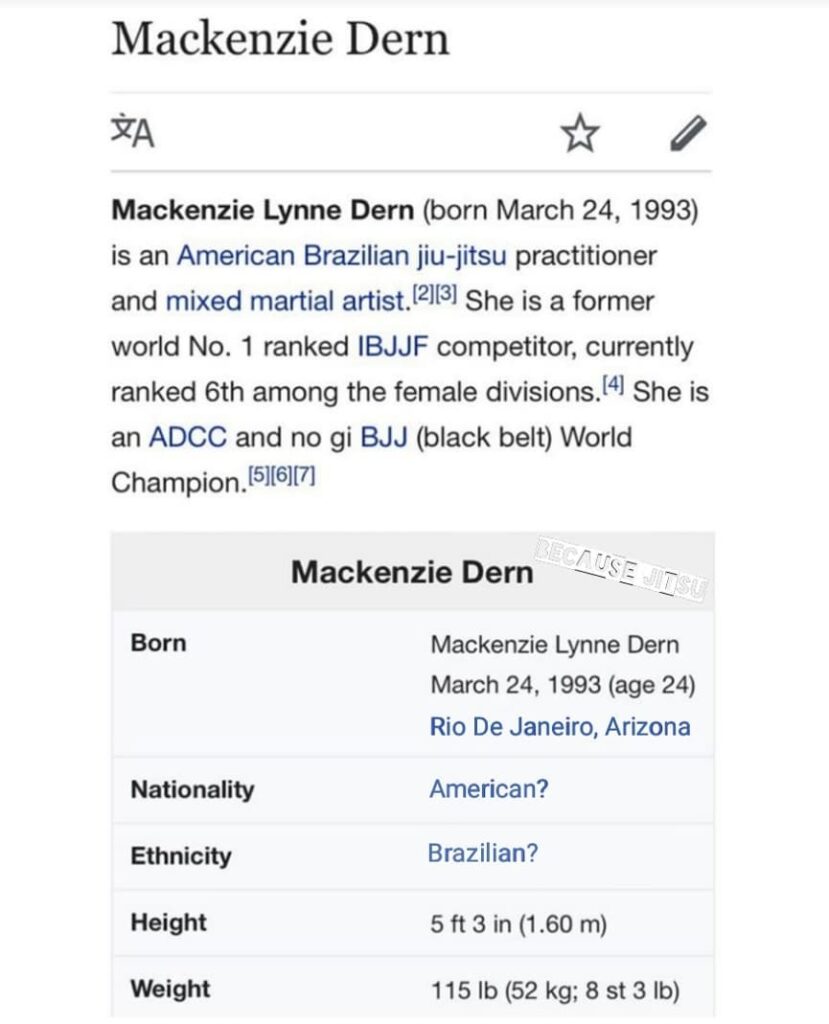Tap the American? link under Nationality
Image resolution: width=829 pixels, height=1024 pixels.
(x=489, y=789)
